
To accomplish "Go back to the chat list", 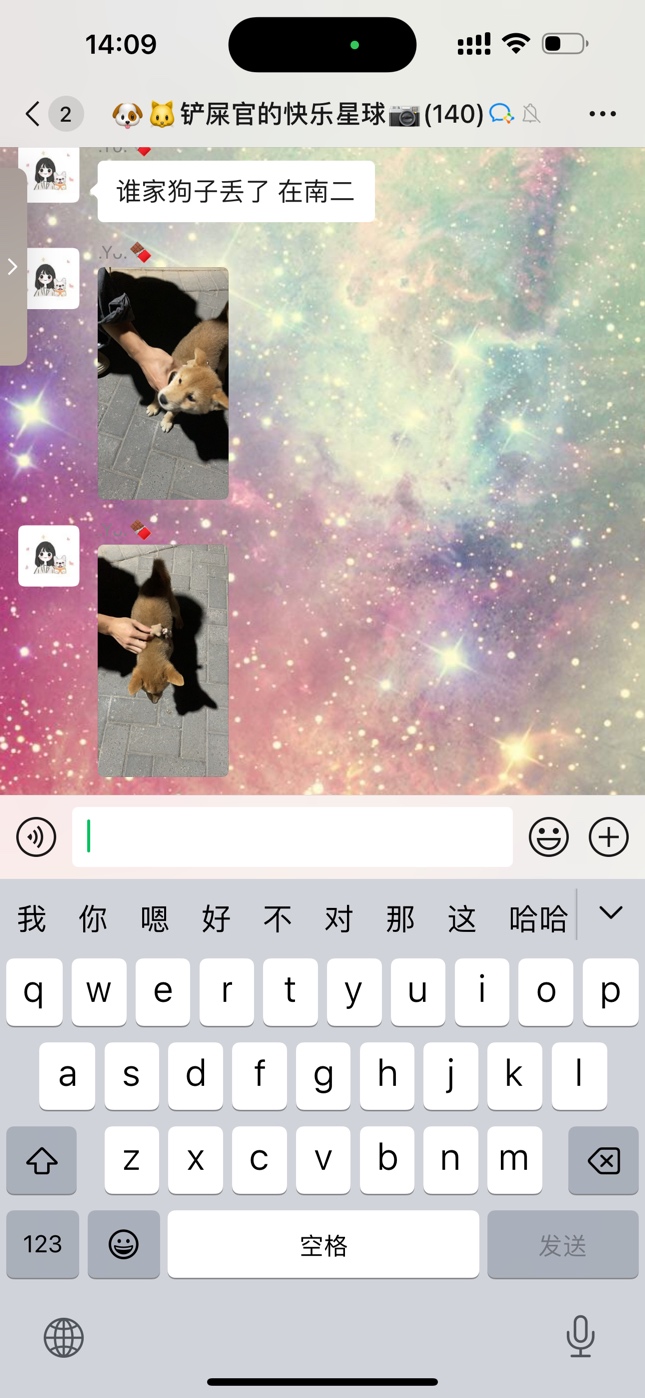I will [x=33, y=114].
